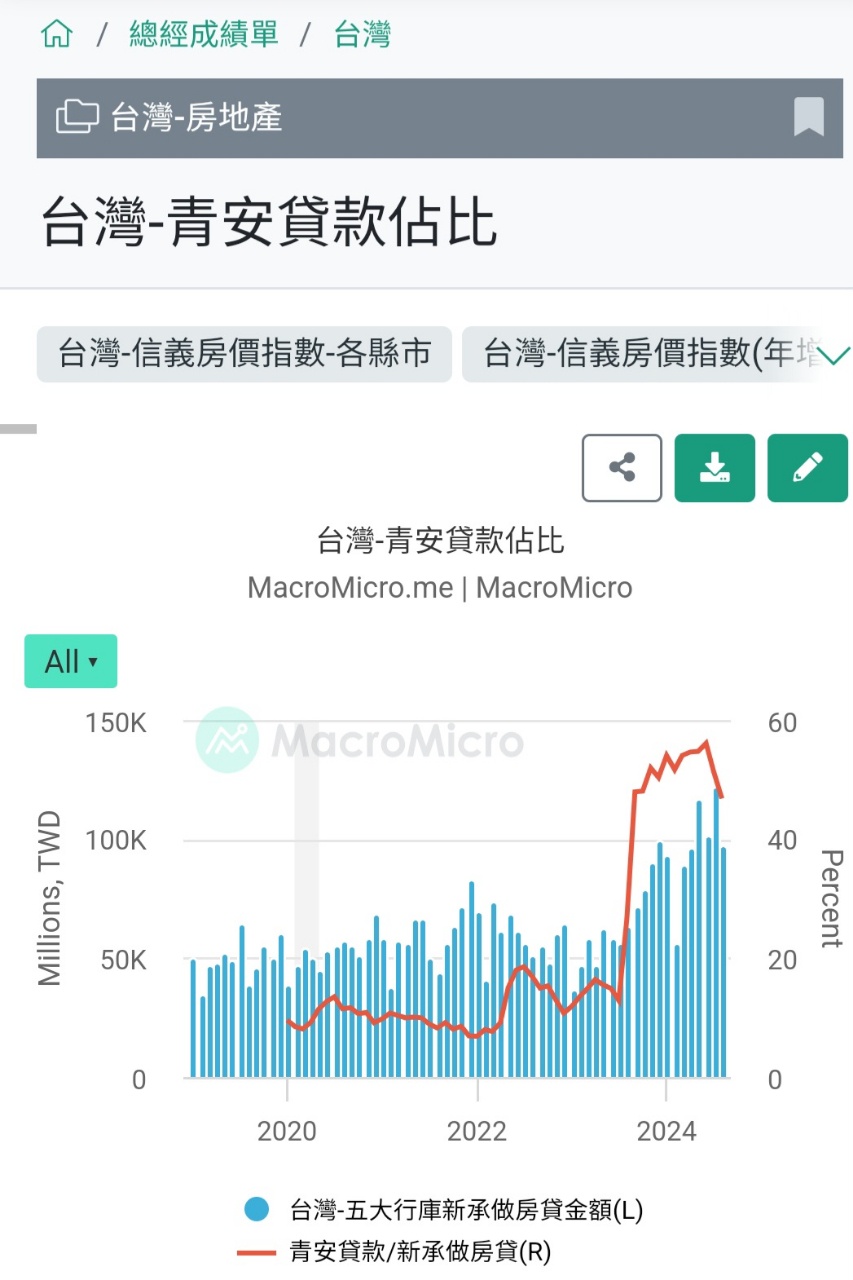Bookmark the 台灣-房地產 collection
Image resolution: width=853 pixels, height=1280 pixels.
pyautogui.click(x=808, y=118)
